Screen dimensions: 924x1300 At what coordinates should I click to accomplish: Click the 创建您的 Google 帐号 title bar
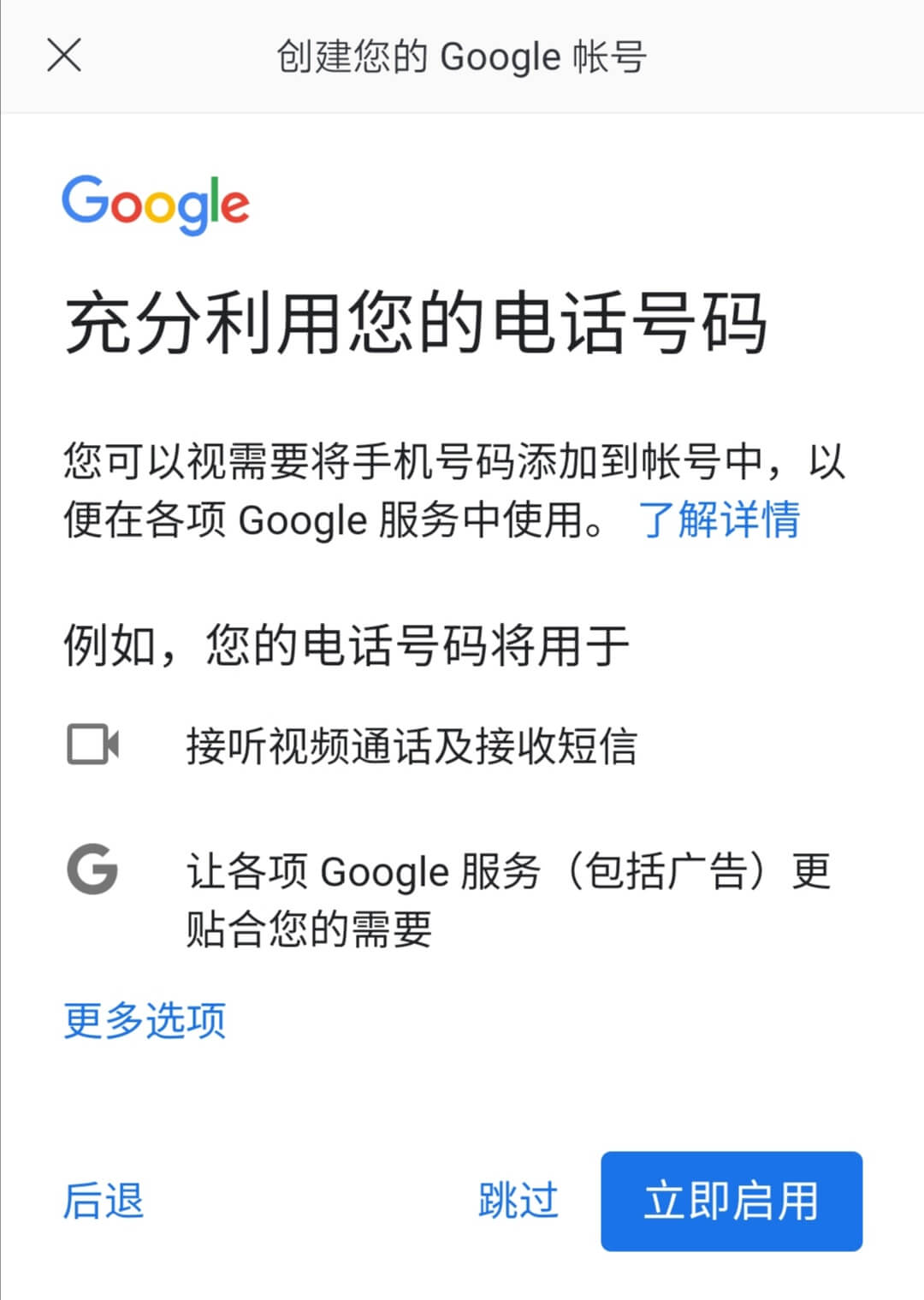(462, 56)
